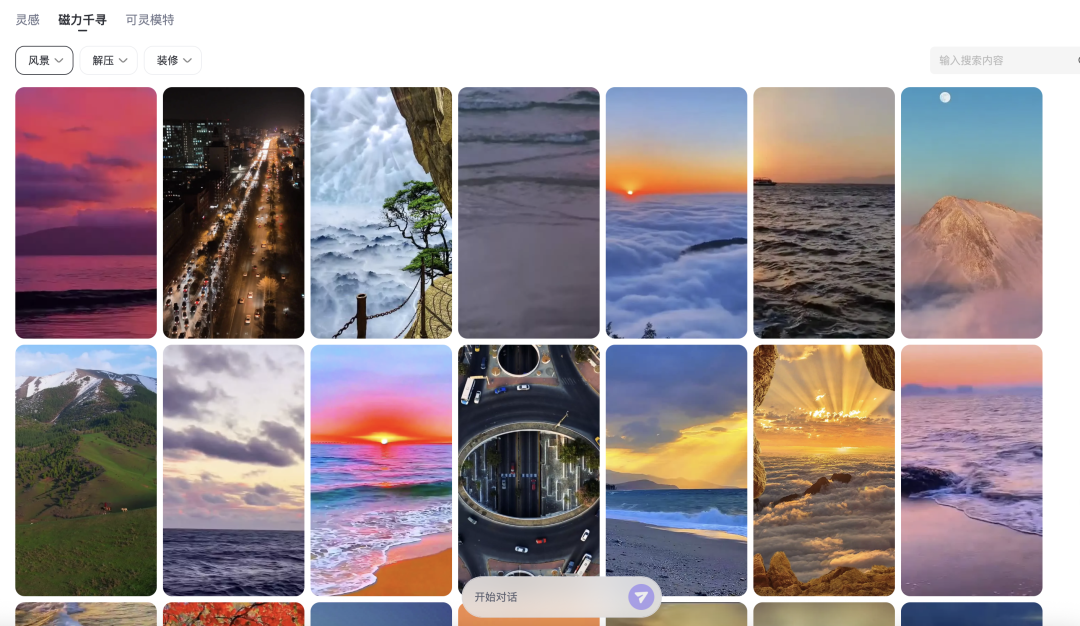
Task: Switch to the 灵感 tab
Action: click(27, 20)
